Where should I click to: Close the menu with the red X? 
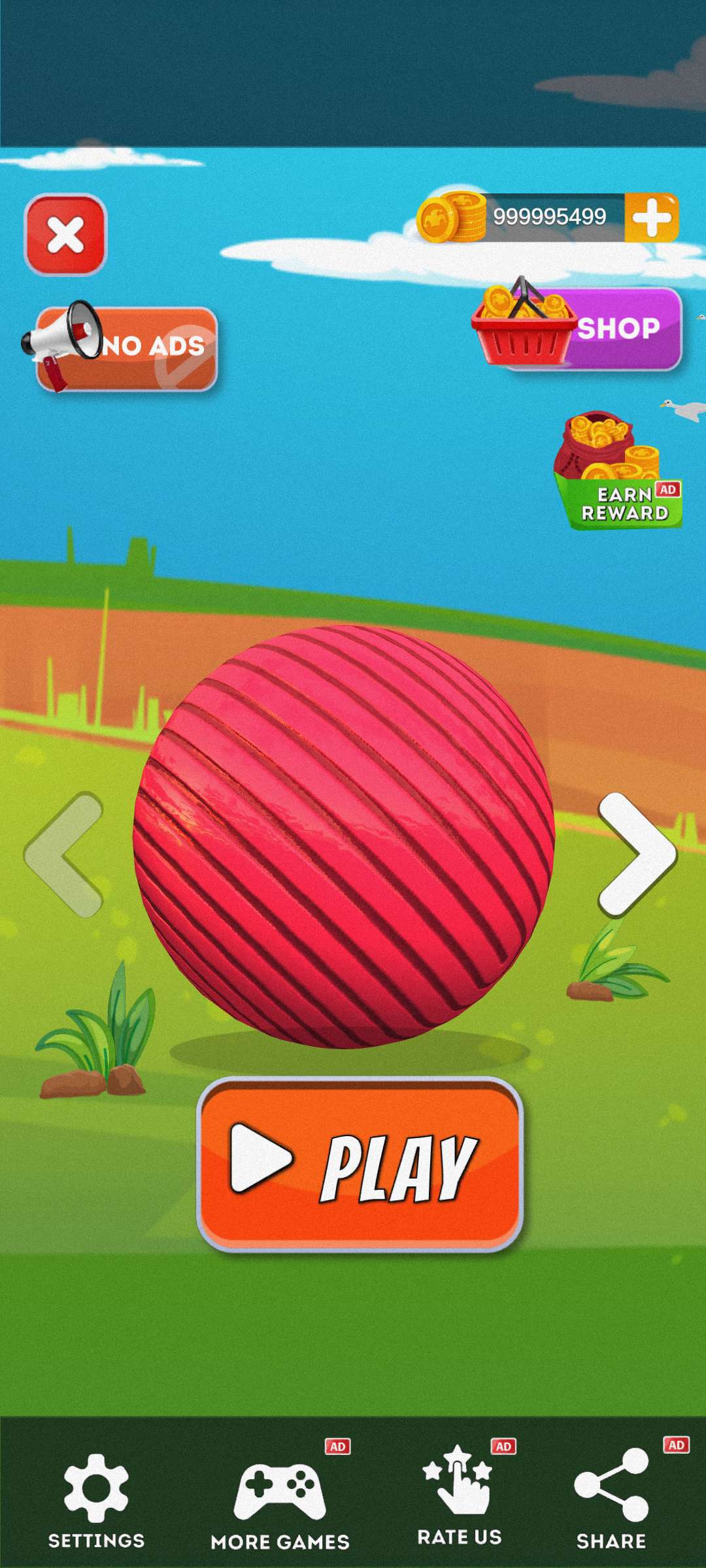(x=65, y=235)
